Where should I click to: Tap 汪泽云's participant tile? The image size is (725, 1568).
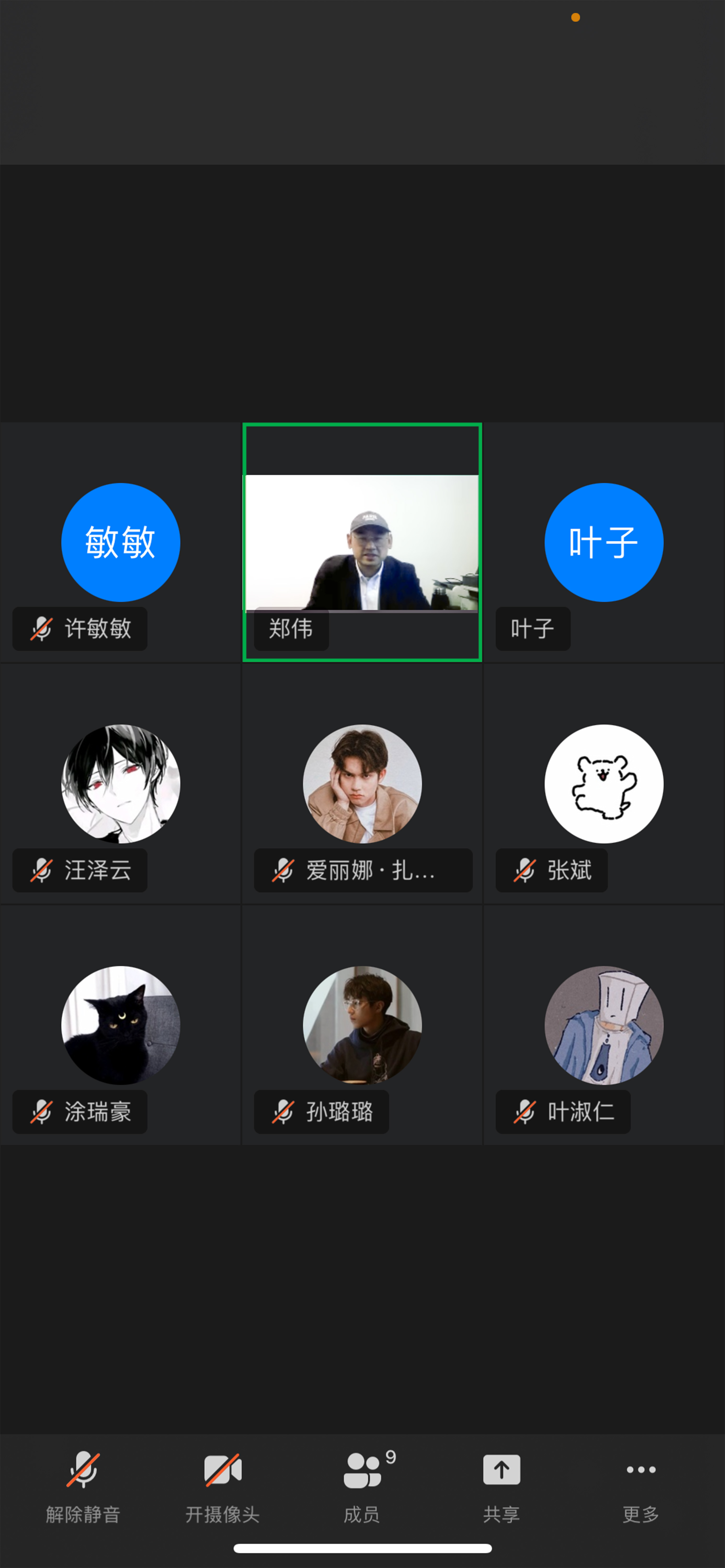coord(121,783)
